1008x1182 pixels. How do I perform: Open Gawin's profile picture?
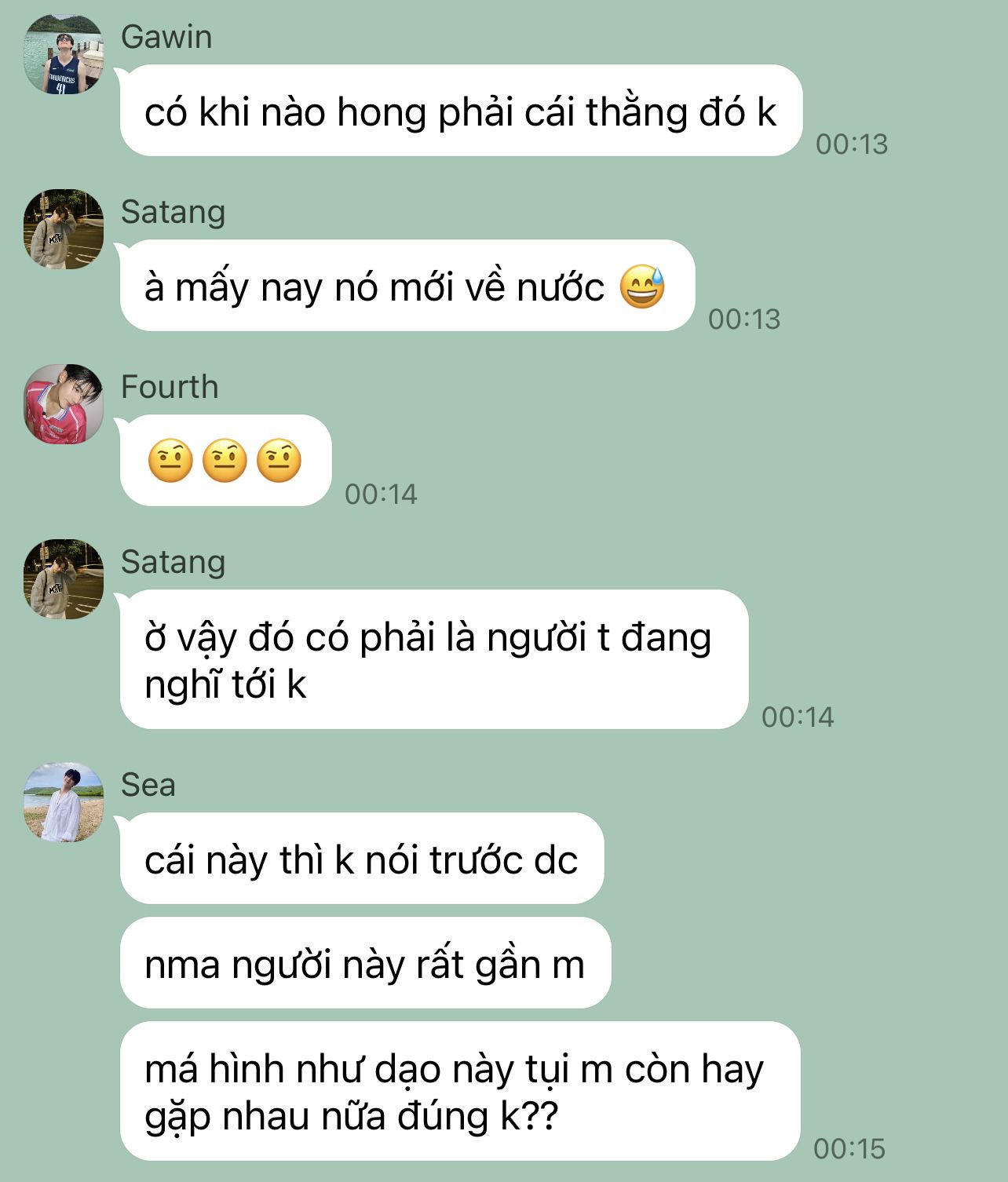click(64, 55)
